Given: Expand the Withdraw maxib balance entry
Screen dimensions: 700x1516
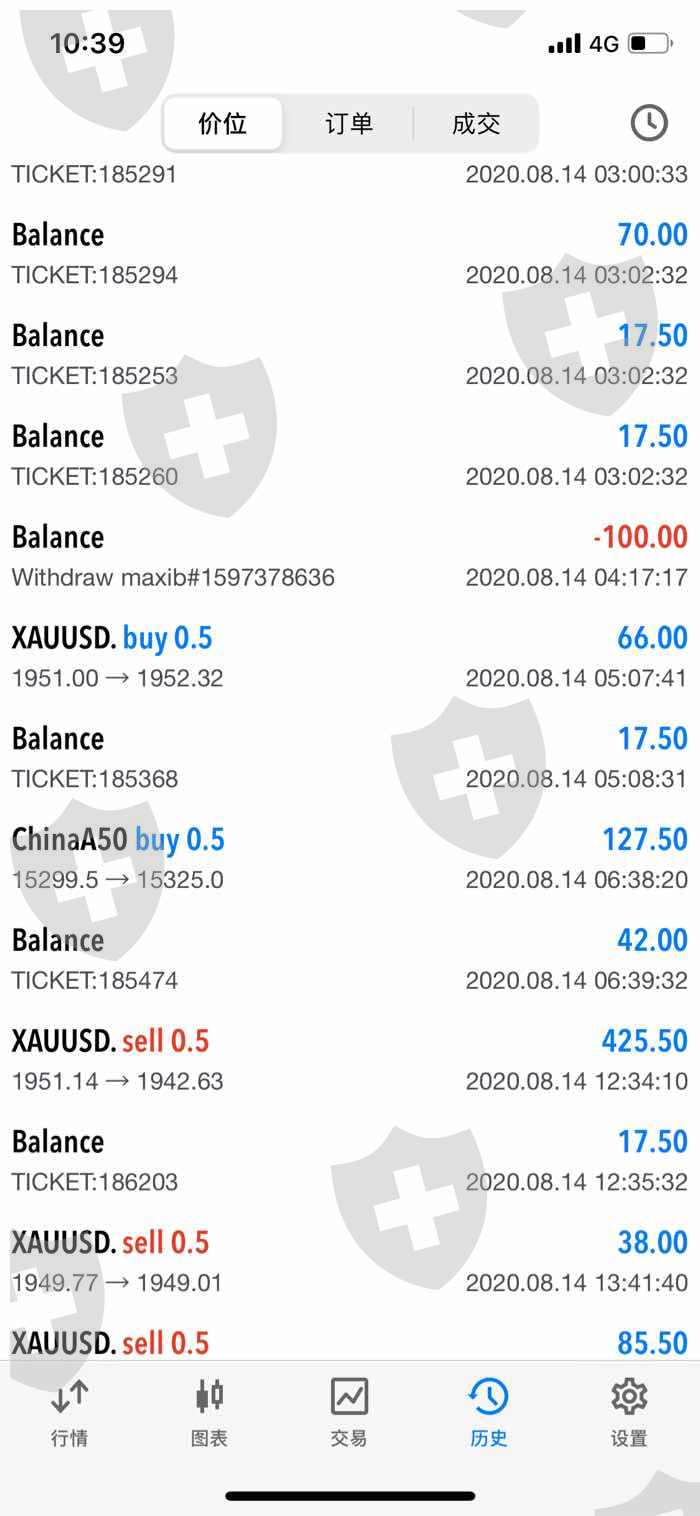Looking at the screenshot, I should tap(349, 556).
